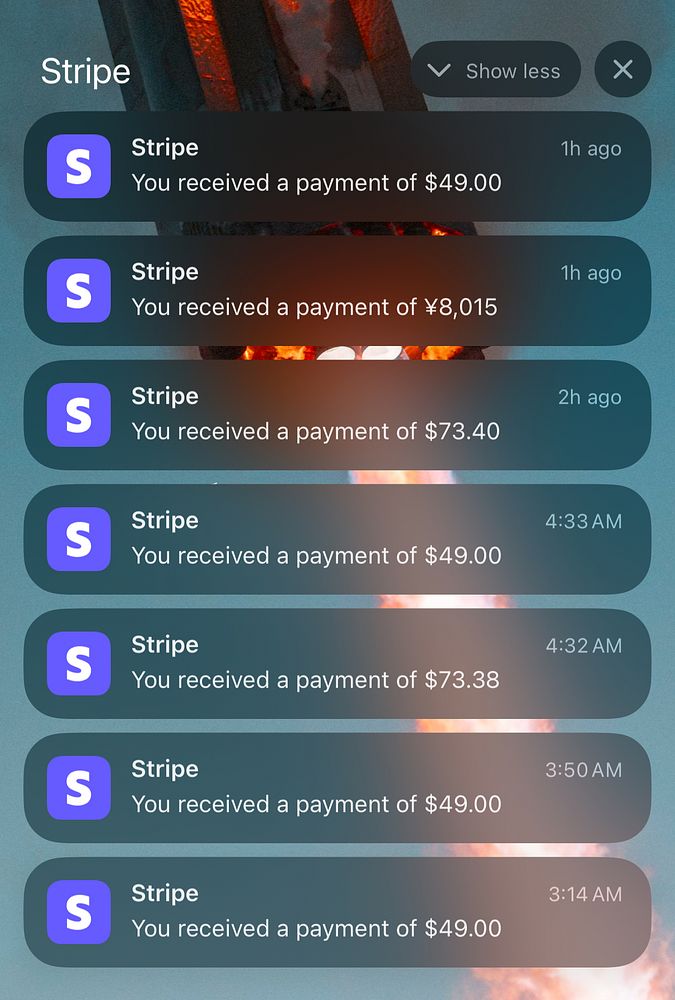Open the $49.00 notification from 1h ago
The height and width of the screenshot is (1000, 675).
pyautogui.click(x=337, y=166)
